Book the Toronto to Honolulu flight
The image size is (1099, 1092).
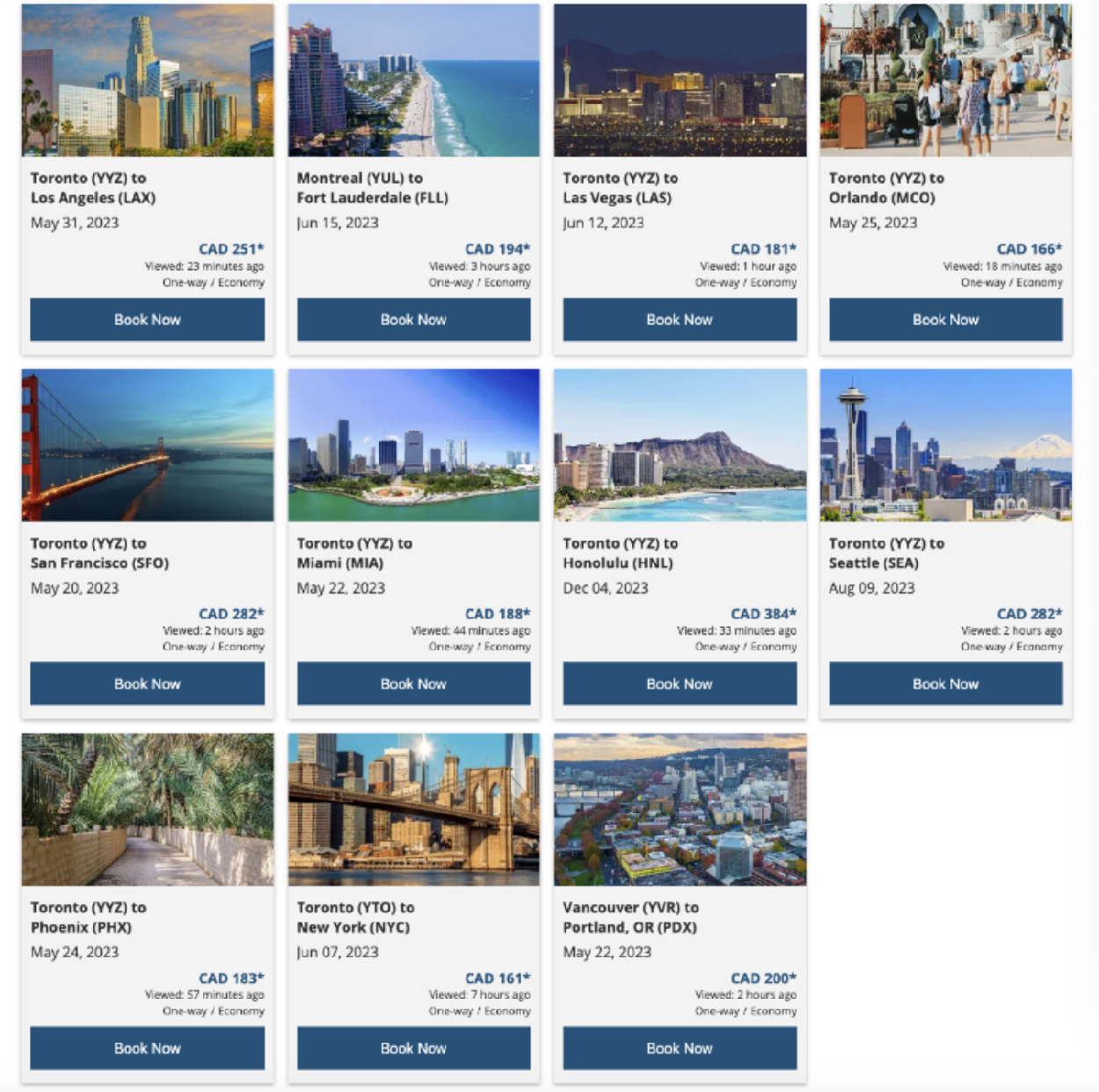(680, 683)
